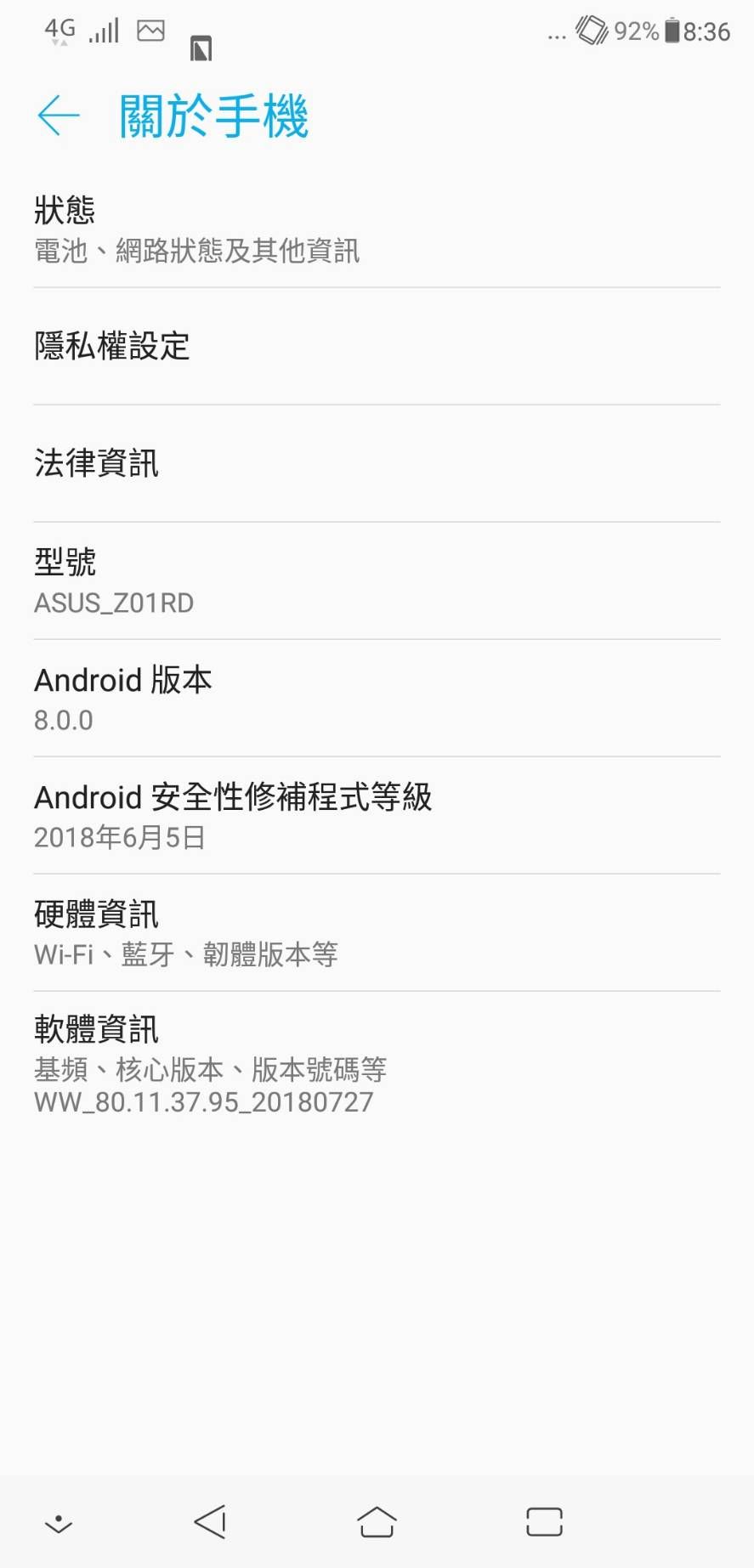Open 法律資訊

(x=377, y=463)
